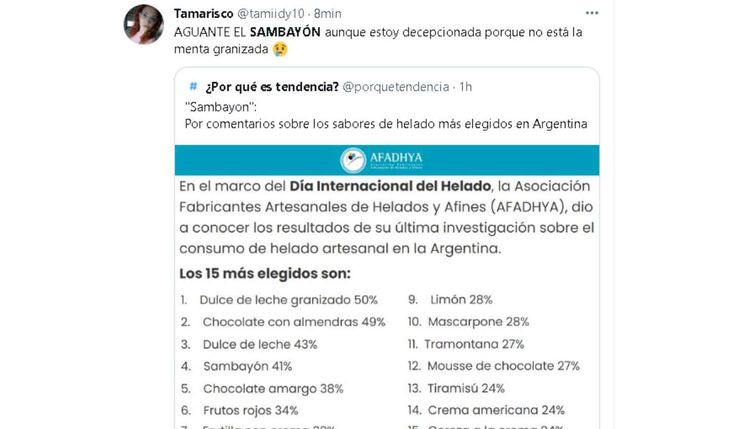Open the AFADHYA ice cream ranking image
Image resolution: width=730 pixels, height=429 pixels.
click(x=386, y=290)
